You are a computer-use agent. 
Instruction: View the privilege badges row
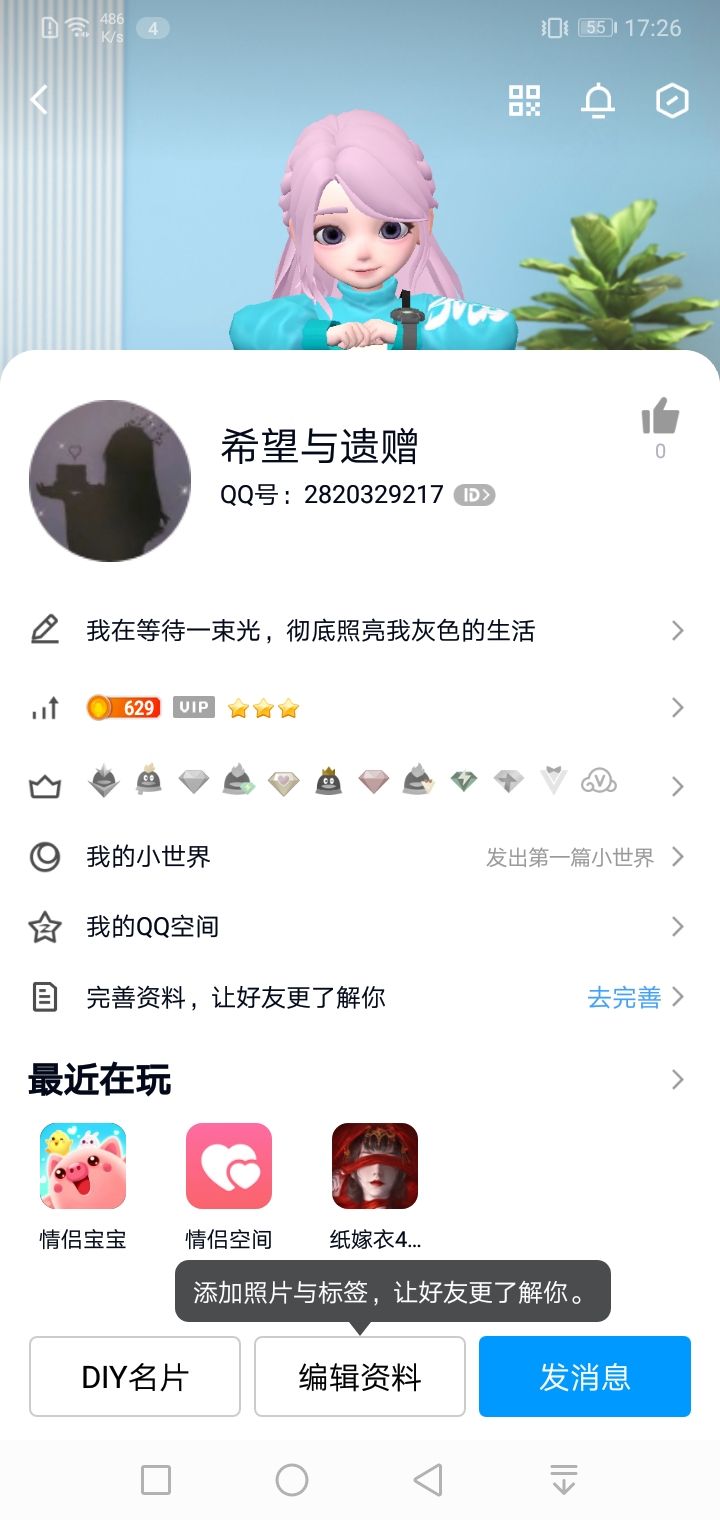pyautogui.click(x=360, y=784)
